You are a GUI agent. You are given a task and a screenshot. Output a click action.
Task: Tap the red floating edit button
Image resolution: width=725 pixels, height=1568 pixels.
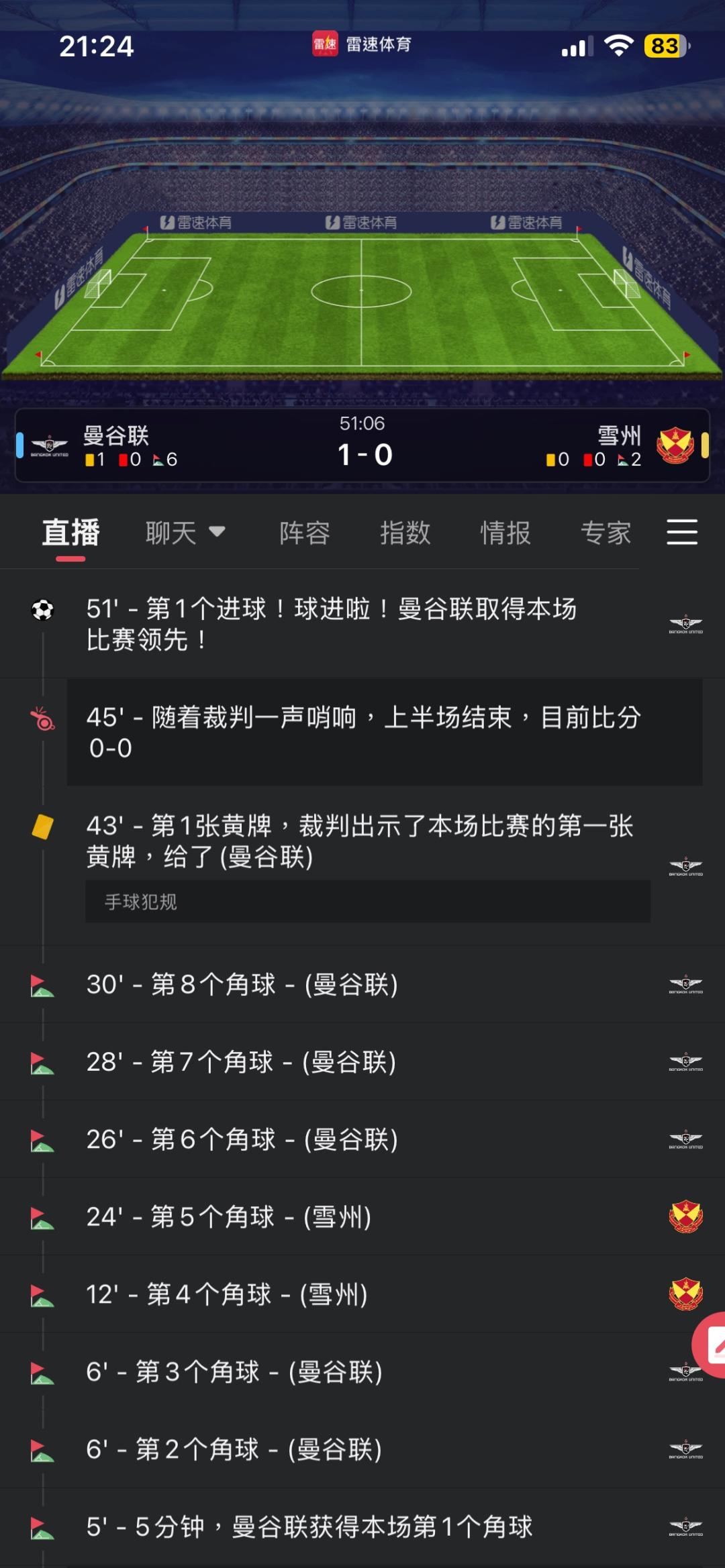[712, 1345]
